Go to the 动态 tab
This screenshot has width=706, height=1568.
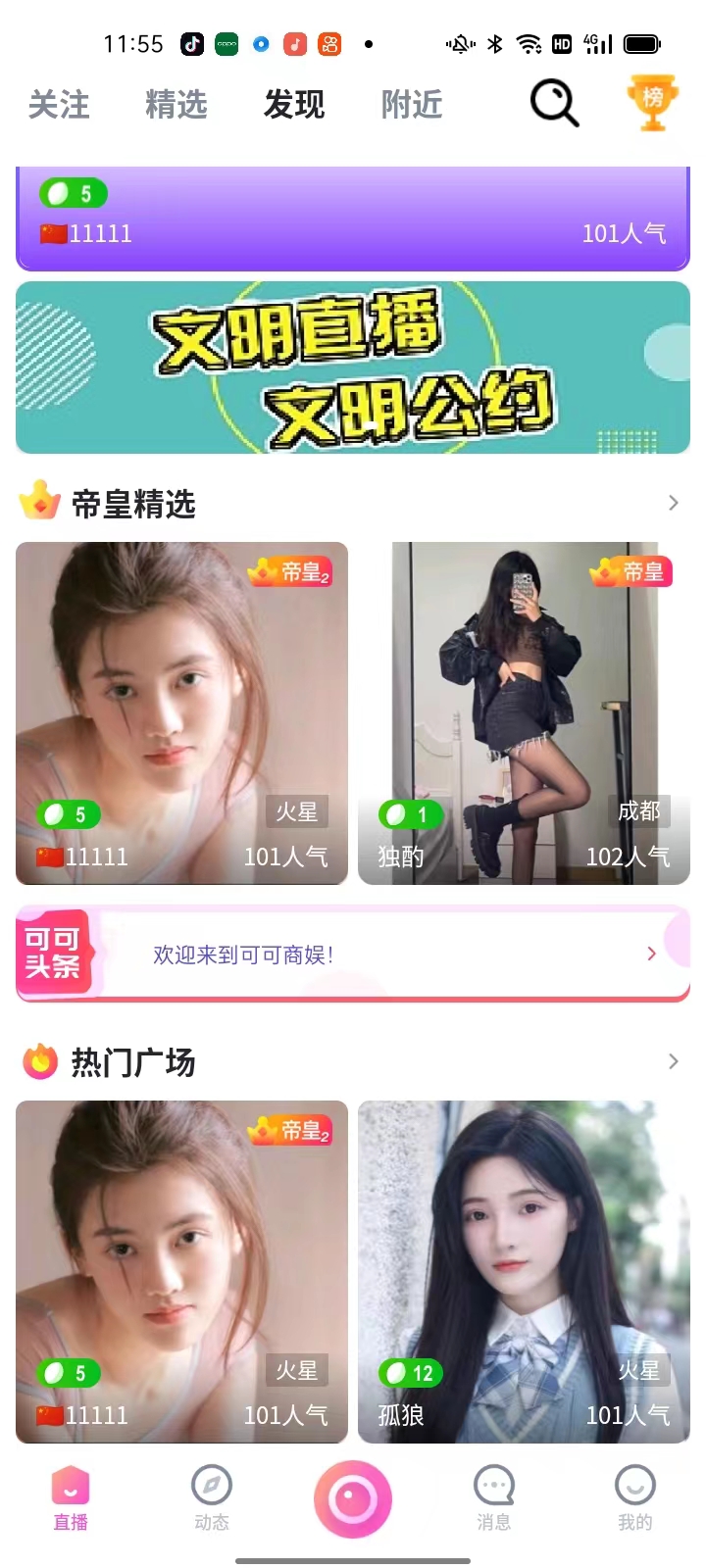(x=212, y=1497)
